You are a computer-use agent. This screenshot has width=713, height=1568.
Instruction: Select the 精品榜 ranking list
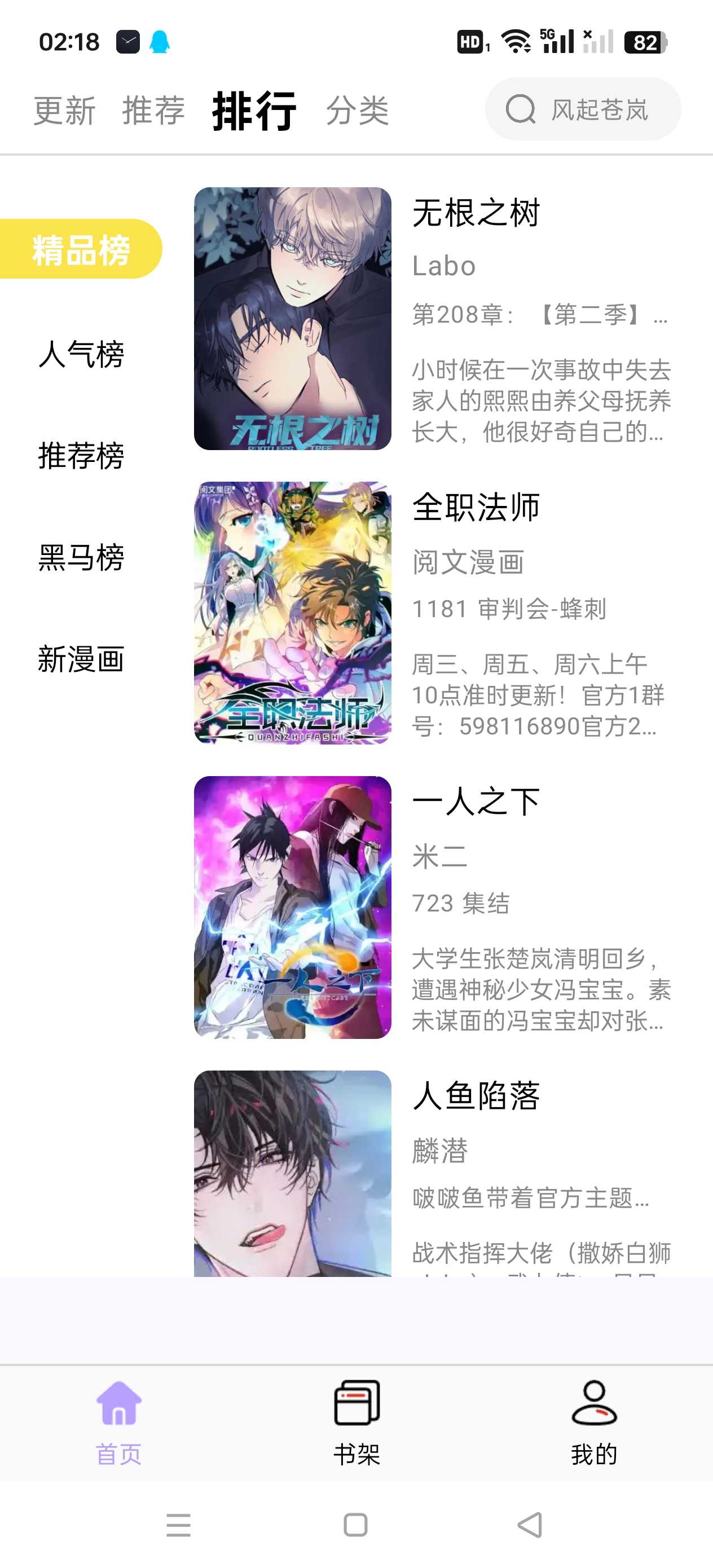point(81,249)
